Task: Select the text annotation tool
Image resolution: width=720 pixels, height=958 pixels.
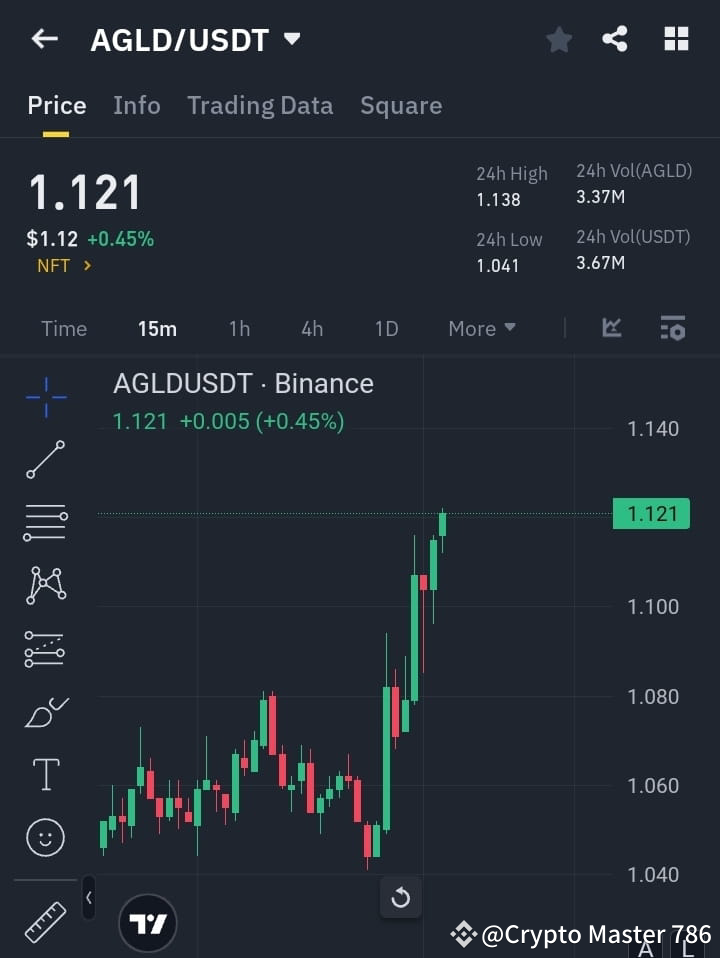Action: tap(45, 774)
